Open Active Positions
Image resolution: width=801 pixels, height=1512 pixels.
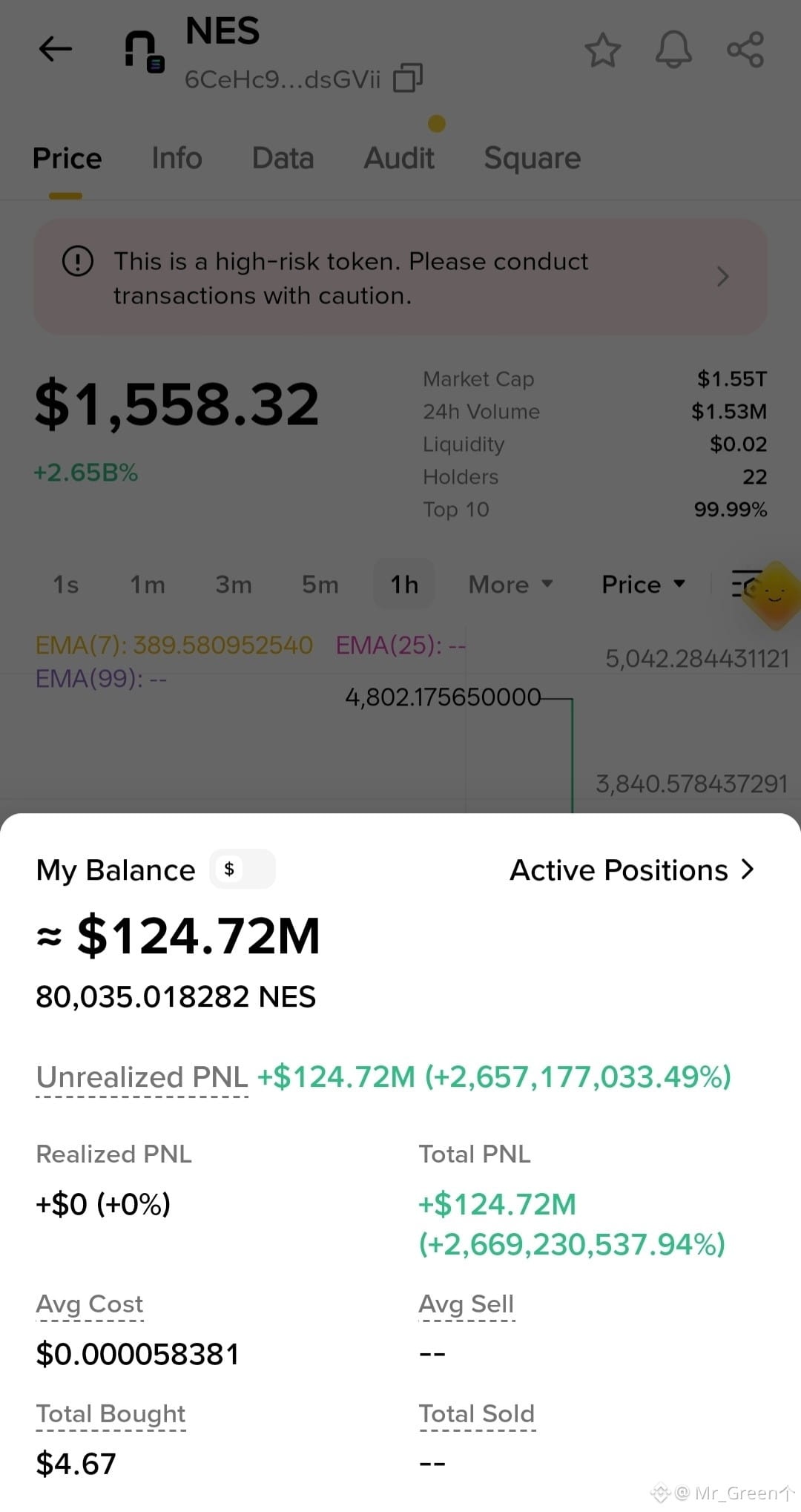click(x=632, y=870)
